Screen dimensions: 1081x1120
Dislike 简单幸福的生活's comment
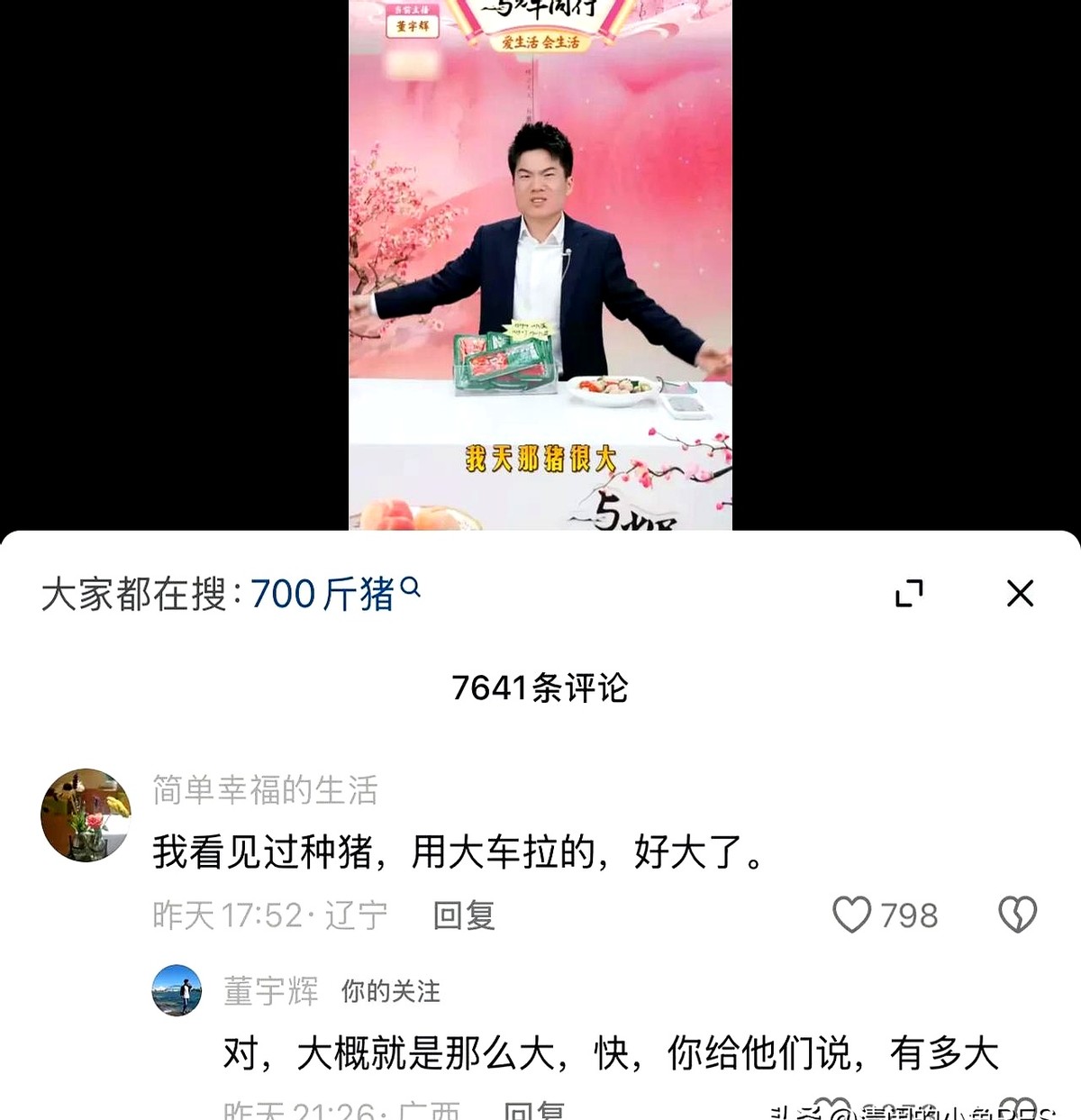(1017, 915)
